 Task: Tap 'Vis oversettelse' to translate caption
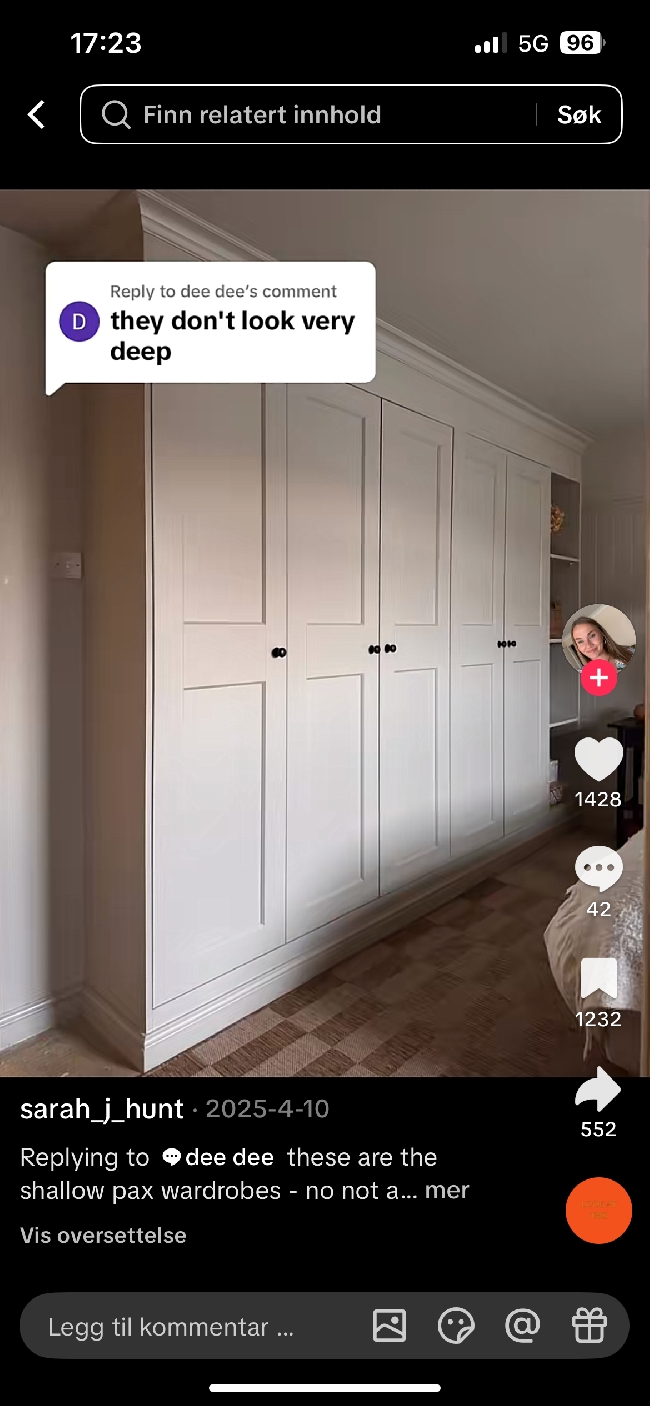tap(103, 1235)
